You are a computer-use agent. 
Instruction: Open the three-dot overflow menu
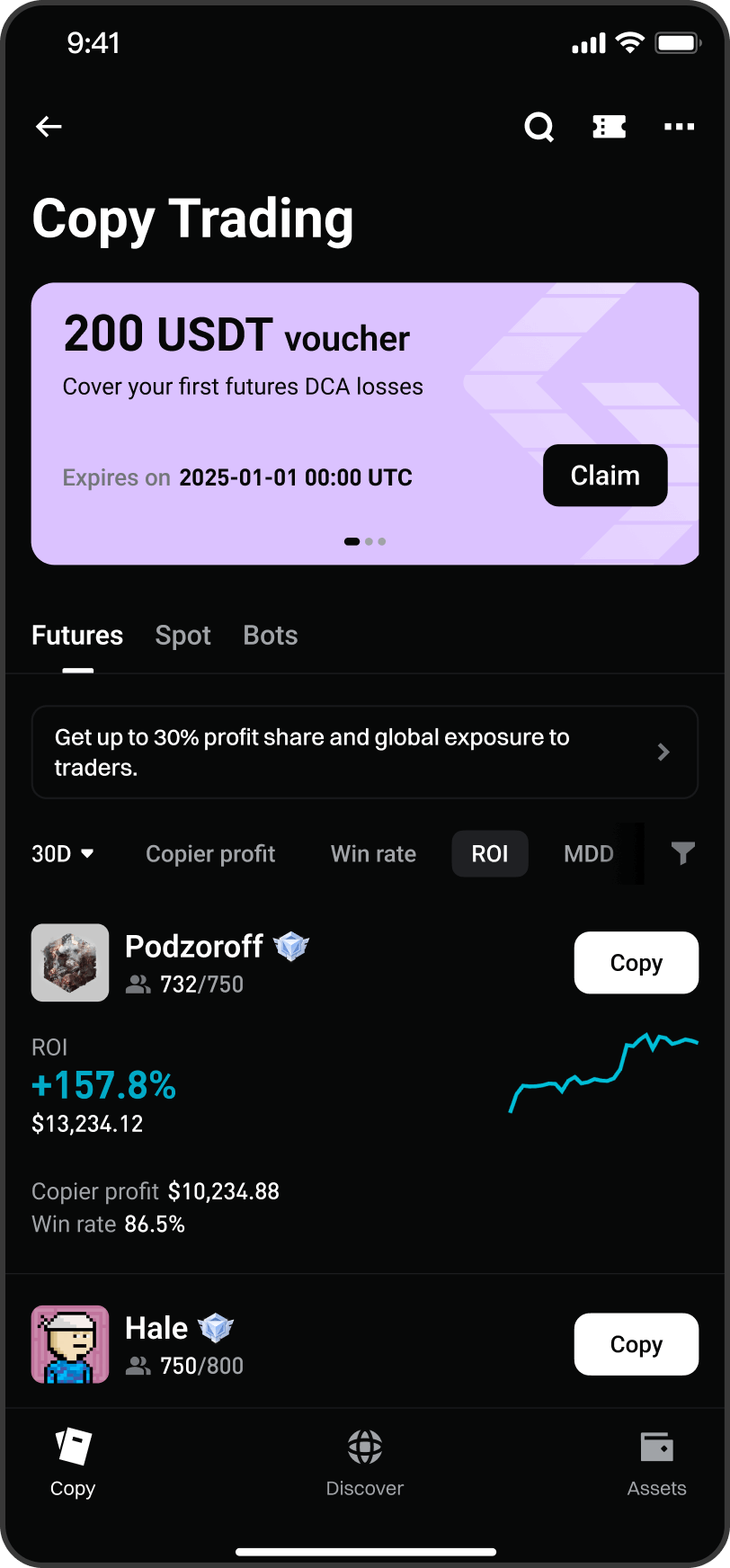pos(679,127)
